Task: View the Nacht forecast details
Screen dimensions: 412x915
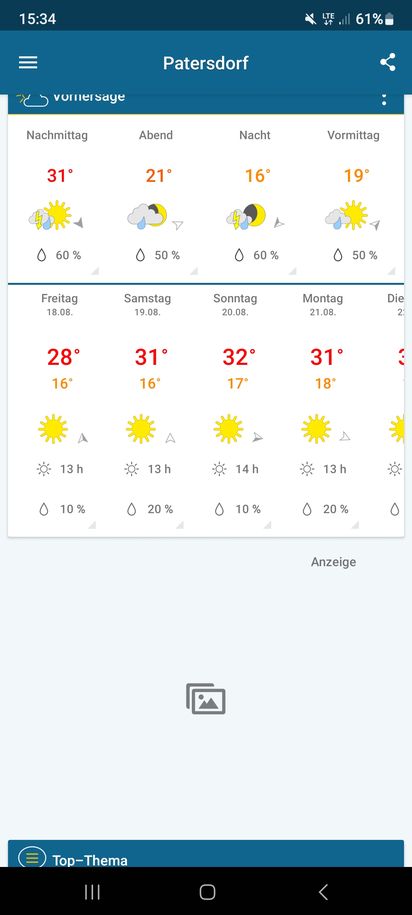Action: (255, 198)
